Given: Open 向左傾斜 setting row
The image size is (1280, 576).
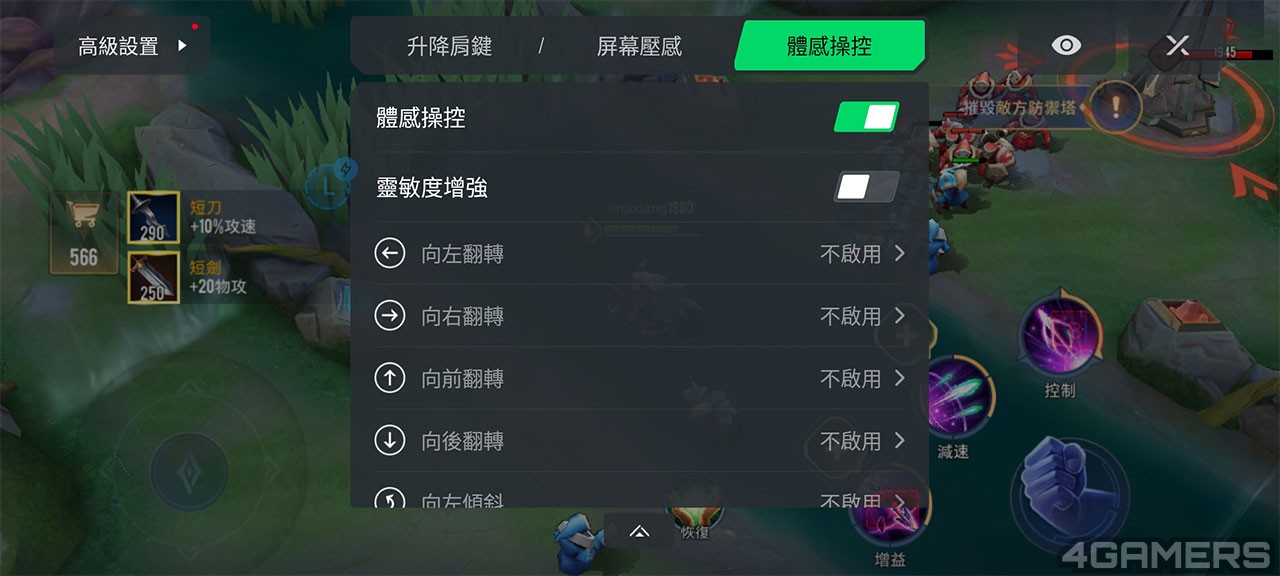Looking at the screenshot, I should coord(639,498).
